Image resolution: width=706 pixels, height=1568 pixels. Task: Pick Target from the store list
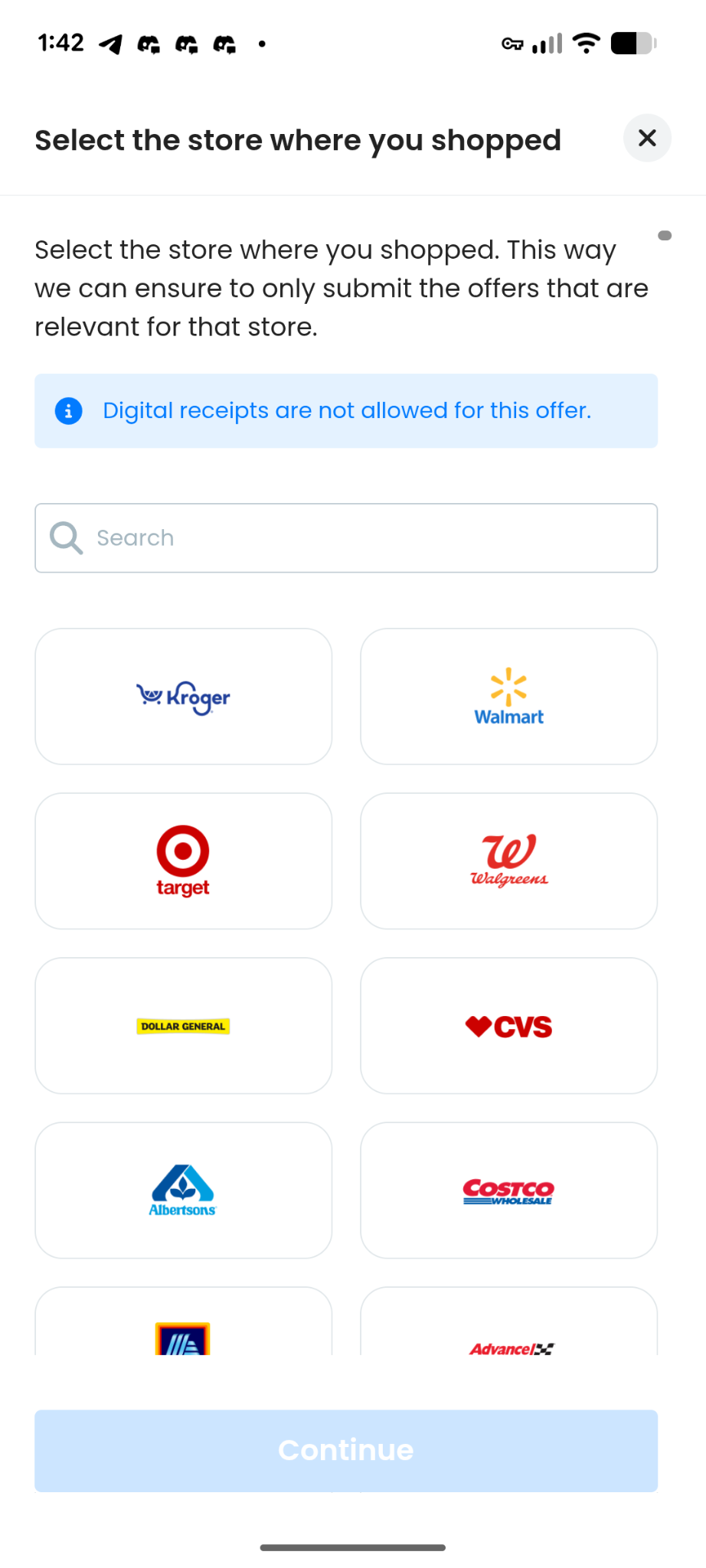[184, 861]
